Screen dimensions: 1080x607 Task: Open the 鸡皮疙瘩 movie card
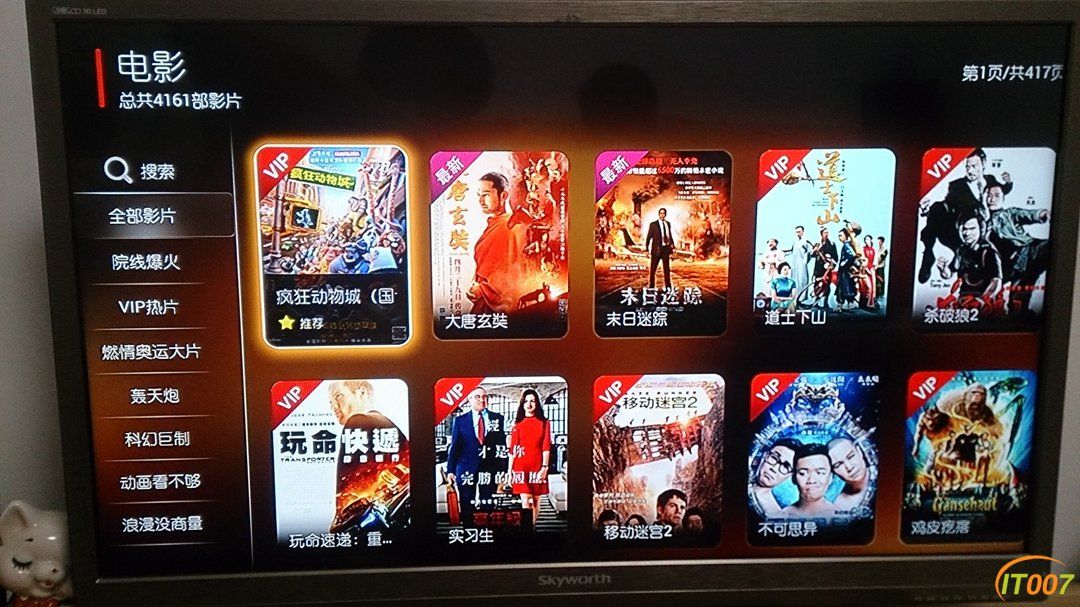point(968,457)
